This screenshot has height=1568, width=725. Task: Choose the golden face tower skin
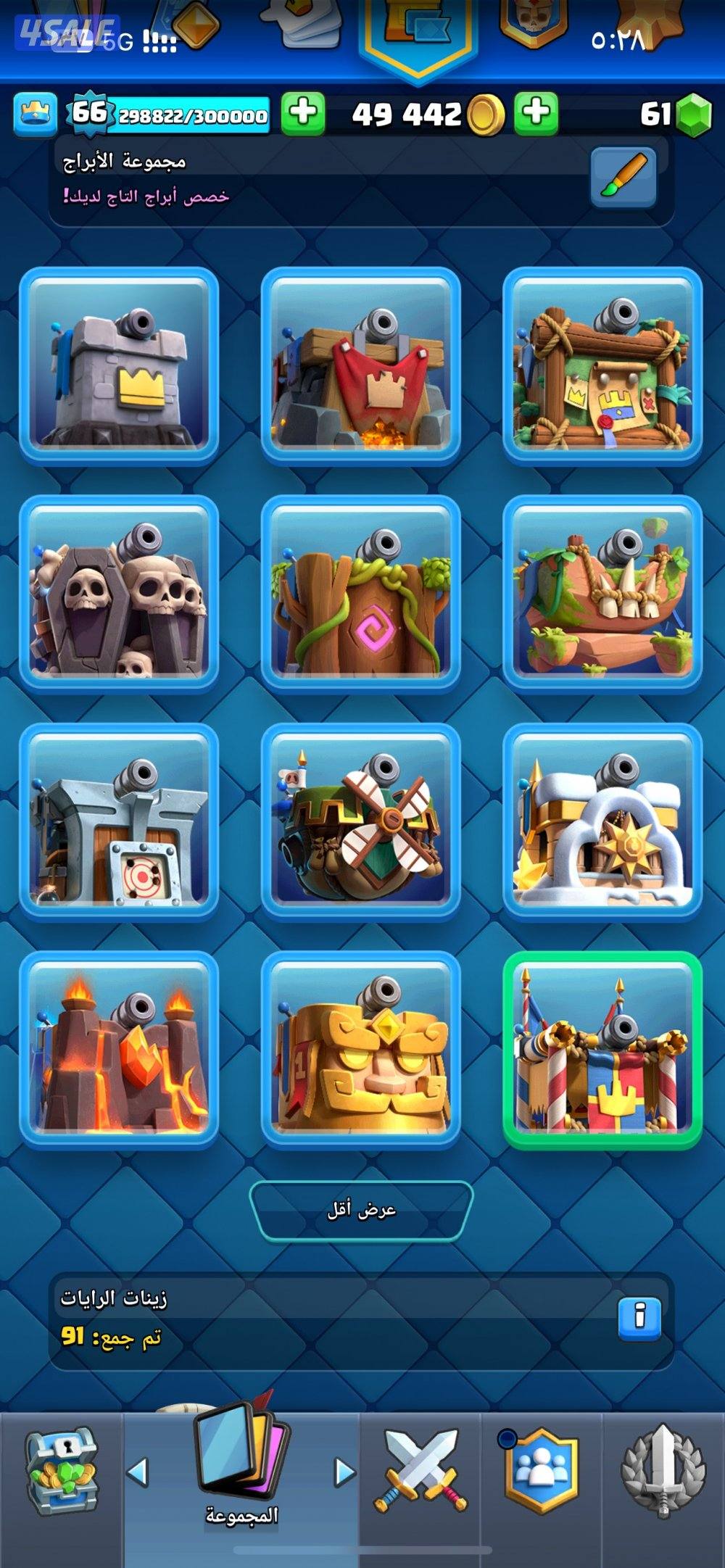pyautogui.click(x=361, y=1049)
